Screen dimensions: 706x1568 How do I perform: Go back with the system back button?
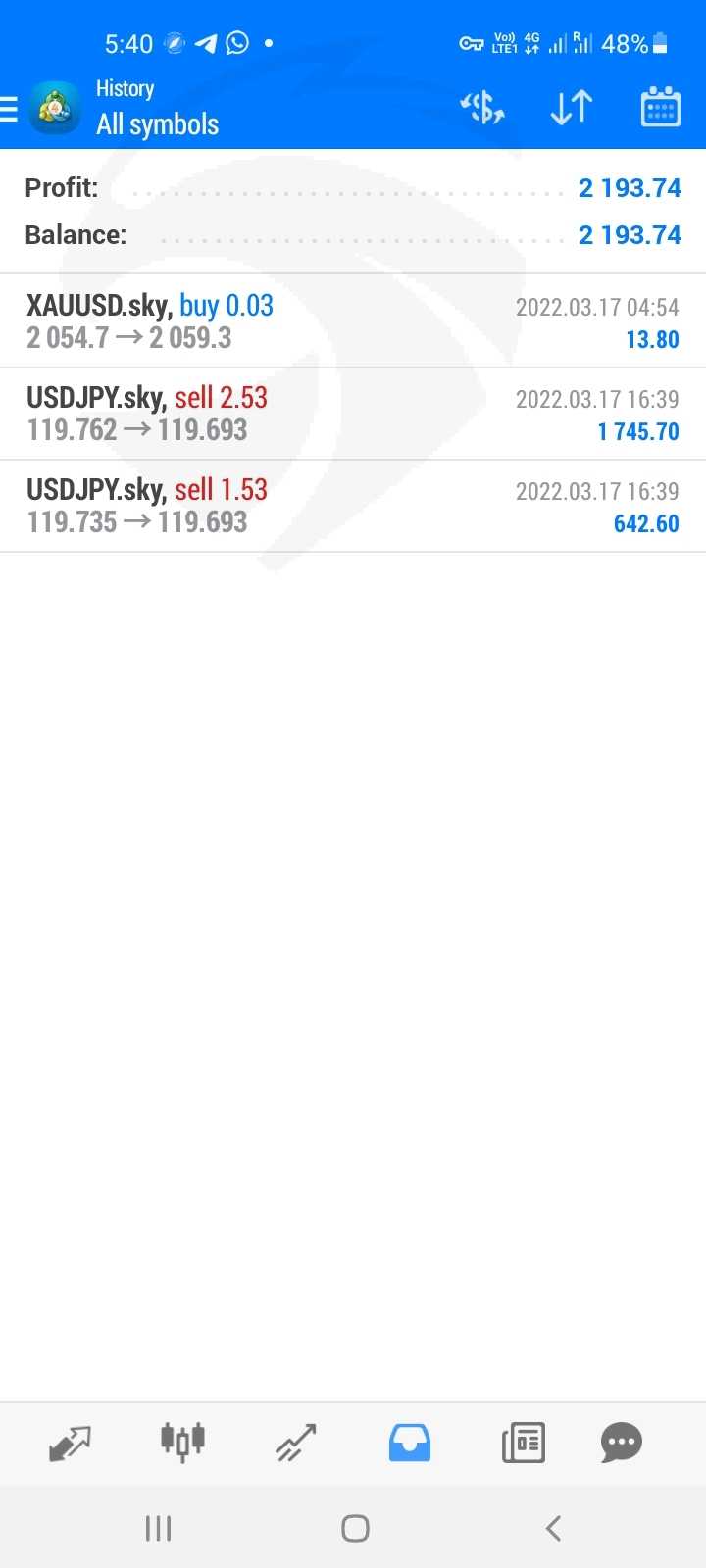tap(553, 1528)
